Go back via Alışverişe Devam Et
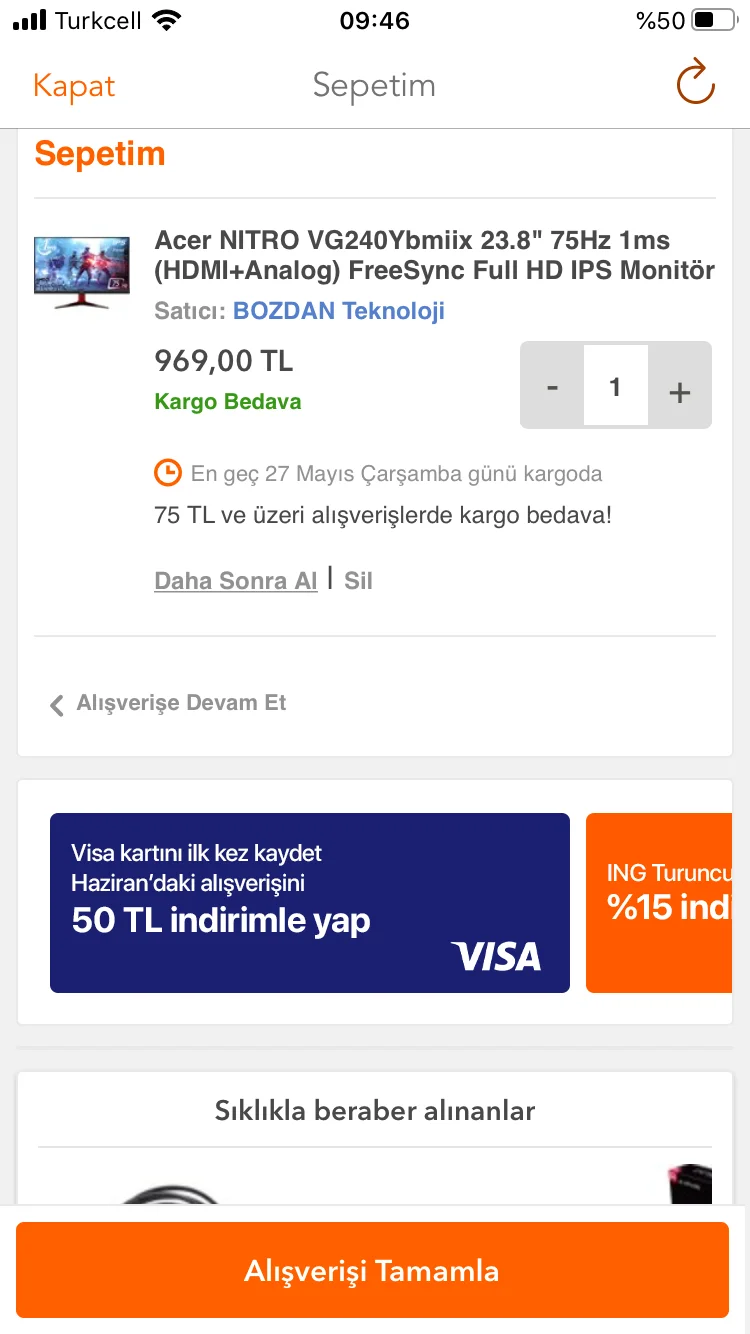750x1334 pixels. tap(170, 703)
